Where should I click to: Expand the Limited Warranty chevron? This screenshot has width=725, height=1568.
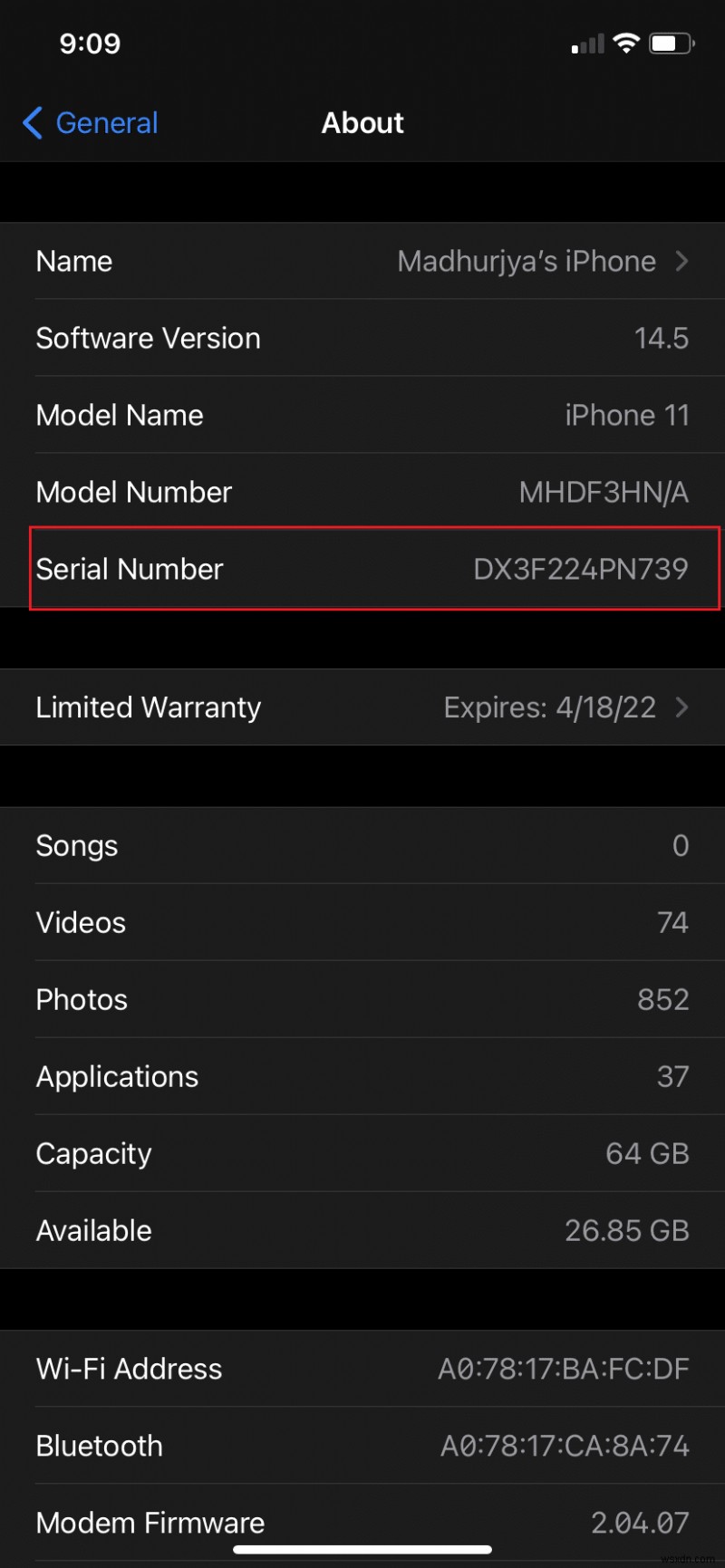[682, 707]
